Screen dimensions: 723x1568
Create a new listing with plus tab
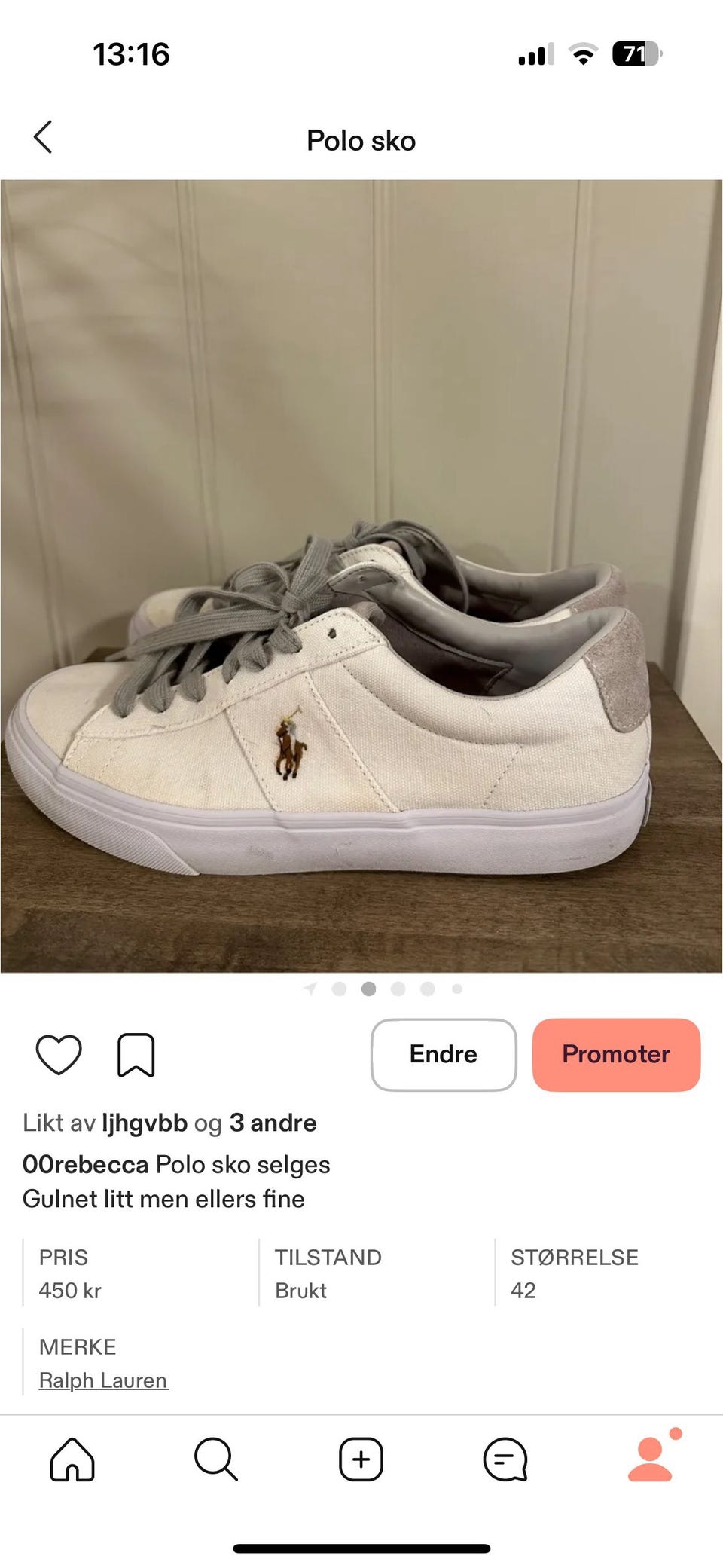pyautogui.click(x=361, y=1459)
